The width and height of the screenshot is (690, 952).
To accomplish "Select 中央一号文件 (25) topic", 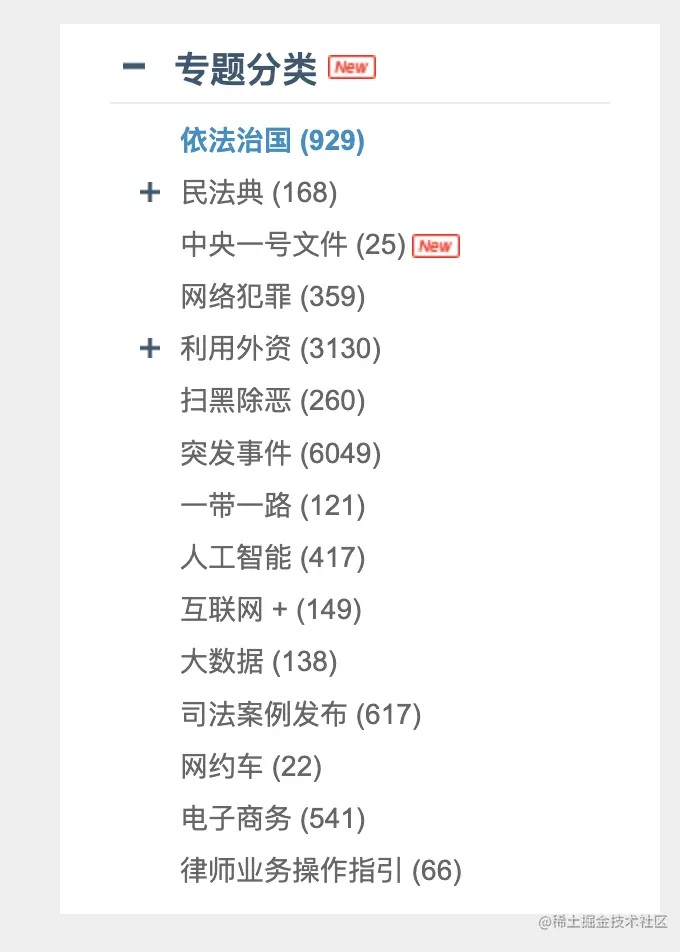I will click(292, 245).
